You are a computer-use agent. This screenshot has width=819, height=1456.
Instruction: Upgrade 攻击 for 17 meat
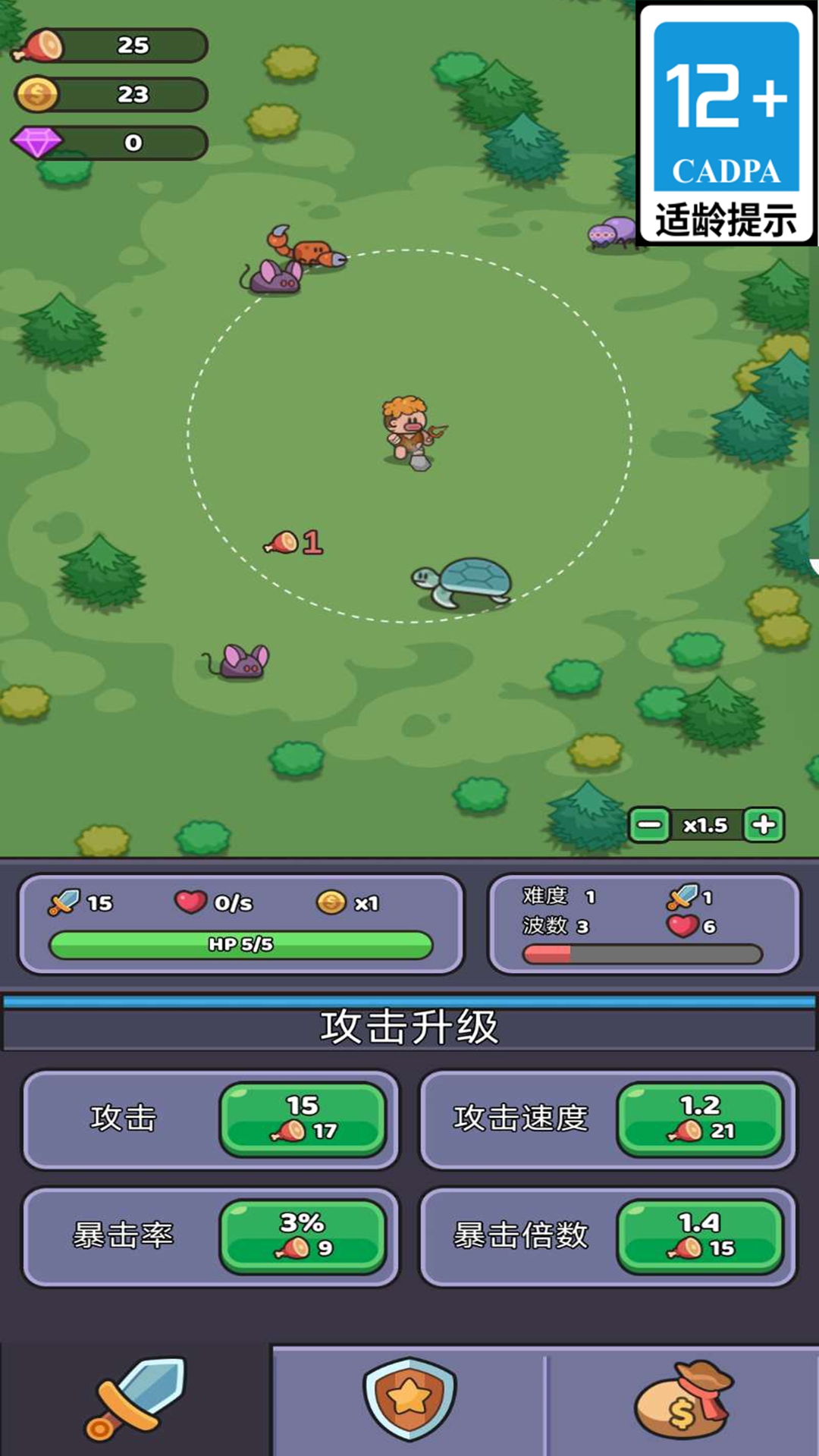(x=303, y=1119)
